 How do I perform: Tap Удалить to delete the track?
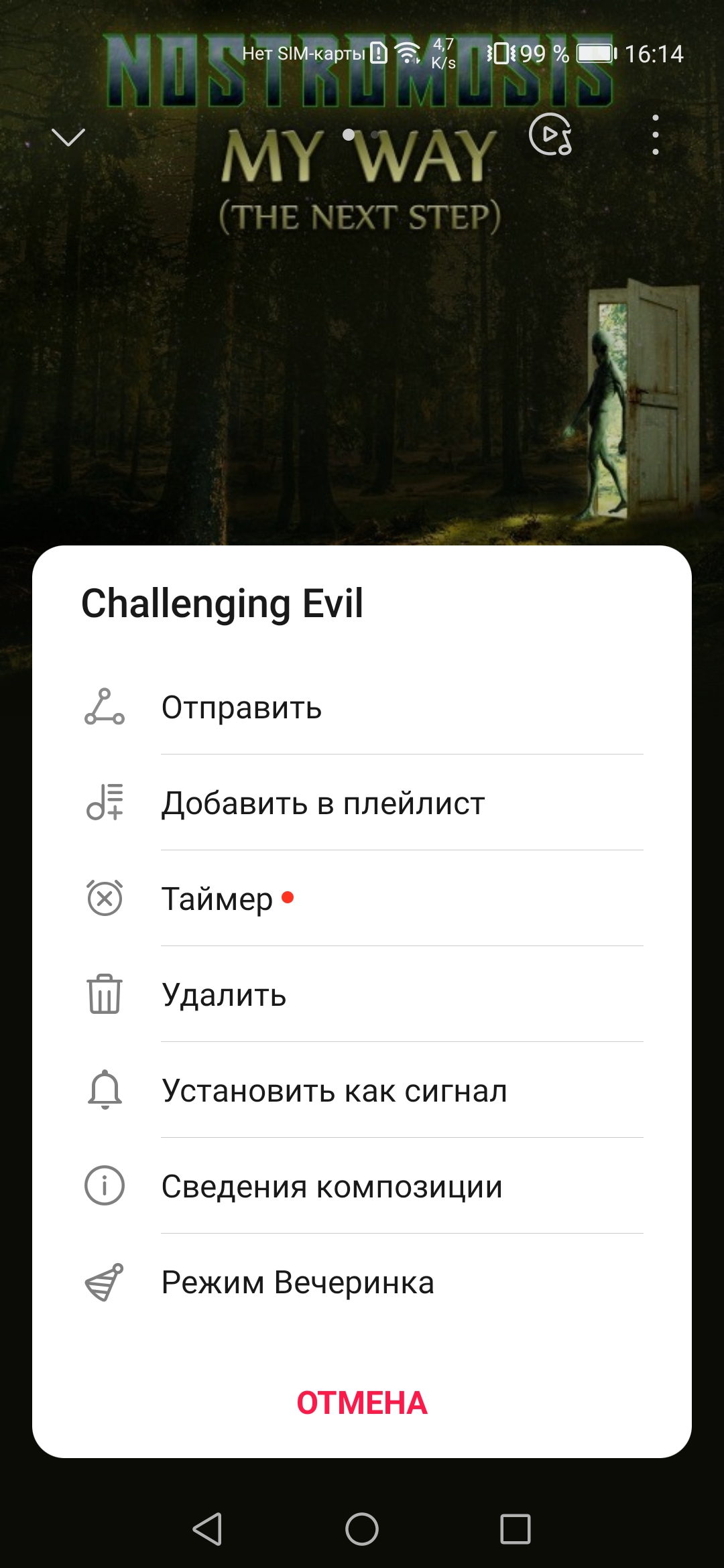tap(225, 994)
